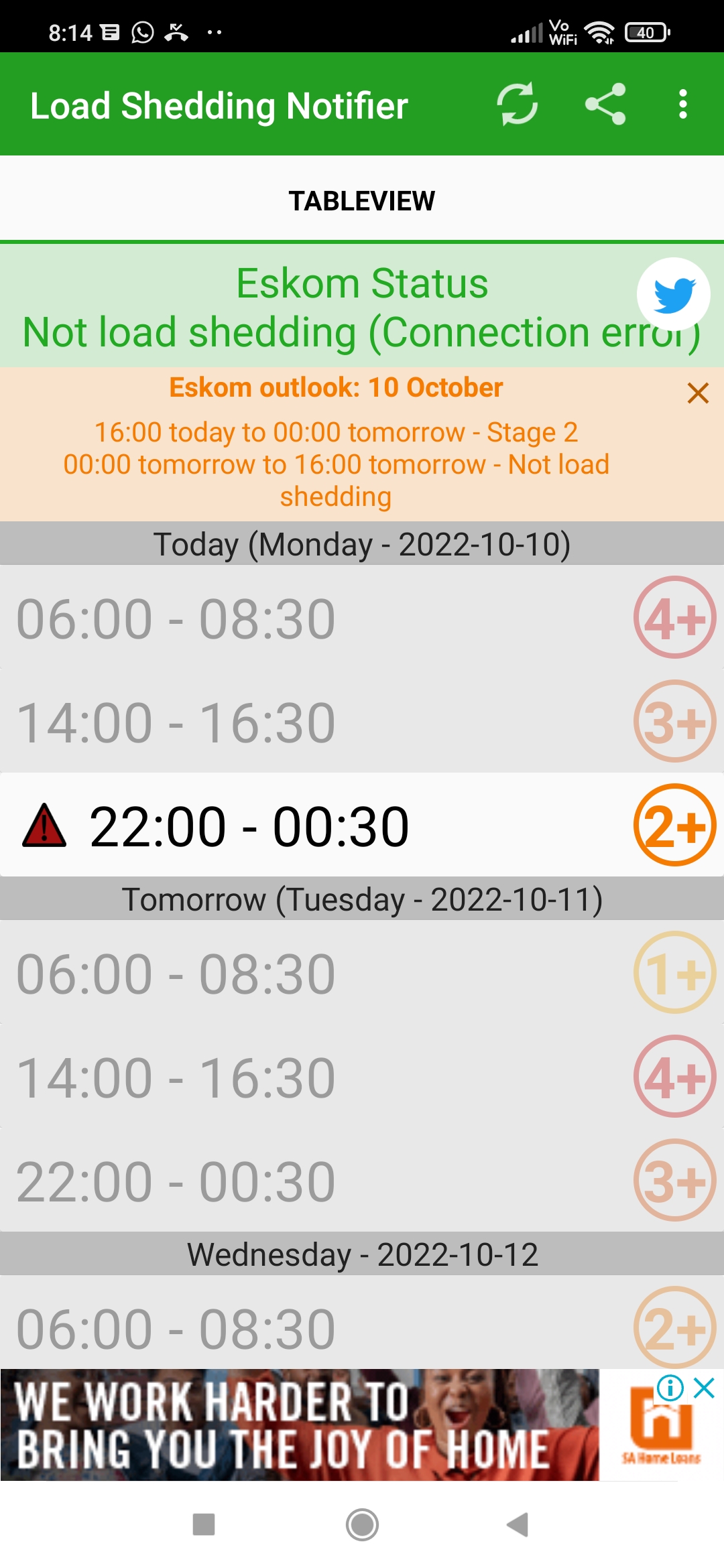724x1568 pixels.
Task: Dismiss the Eskom outlook banner
Action: [x=698, y=393]
